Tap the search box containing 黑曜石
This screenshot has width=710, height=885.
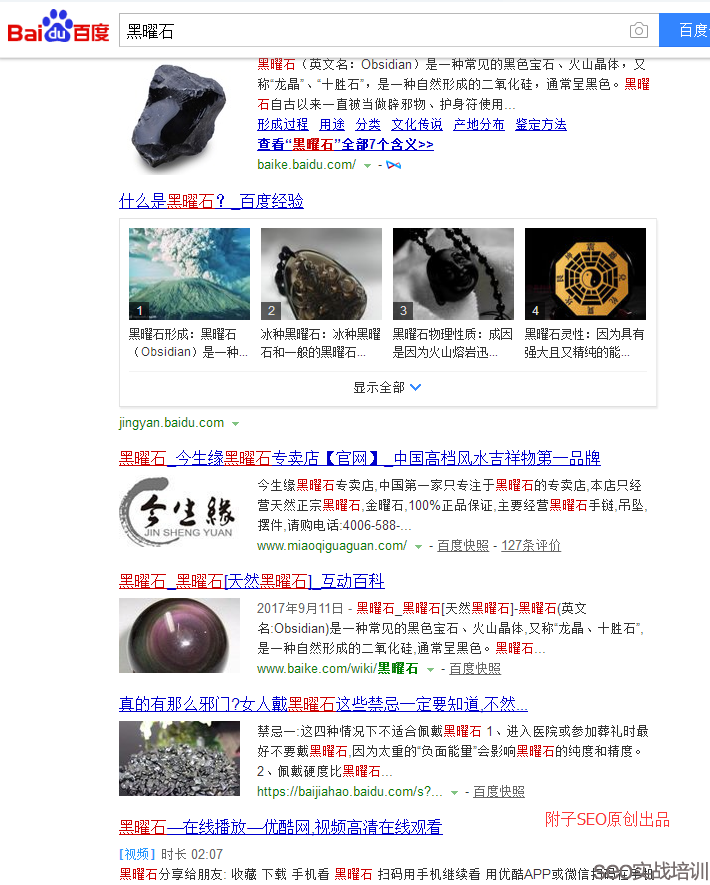(x=370, y=31)
